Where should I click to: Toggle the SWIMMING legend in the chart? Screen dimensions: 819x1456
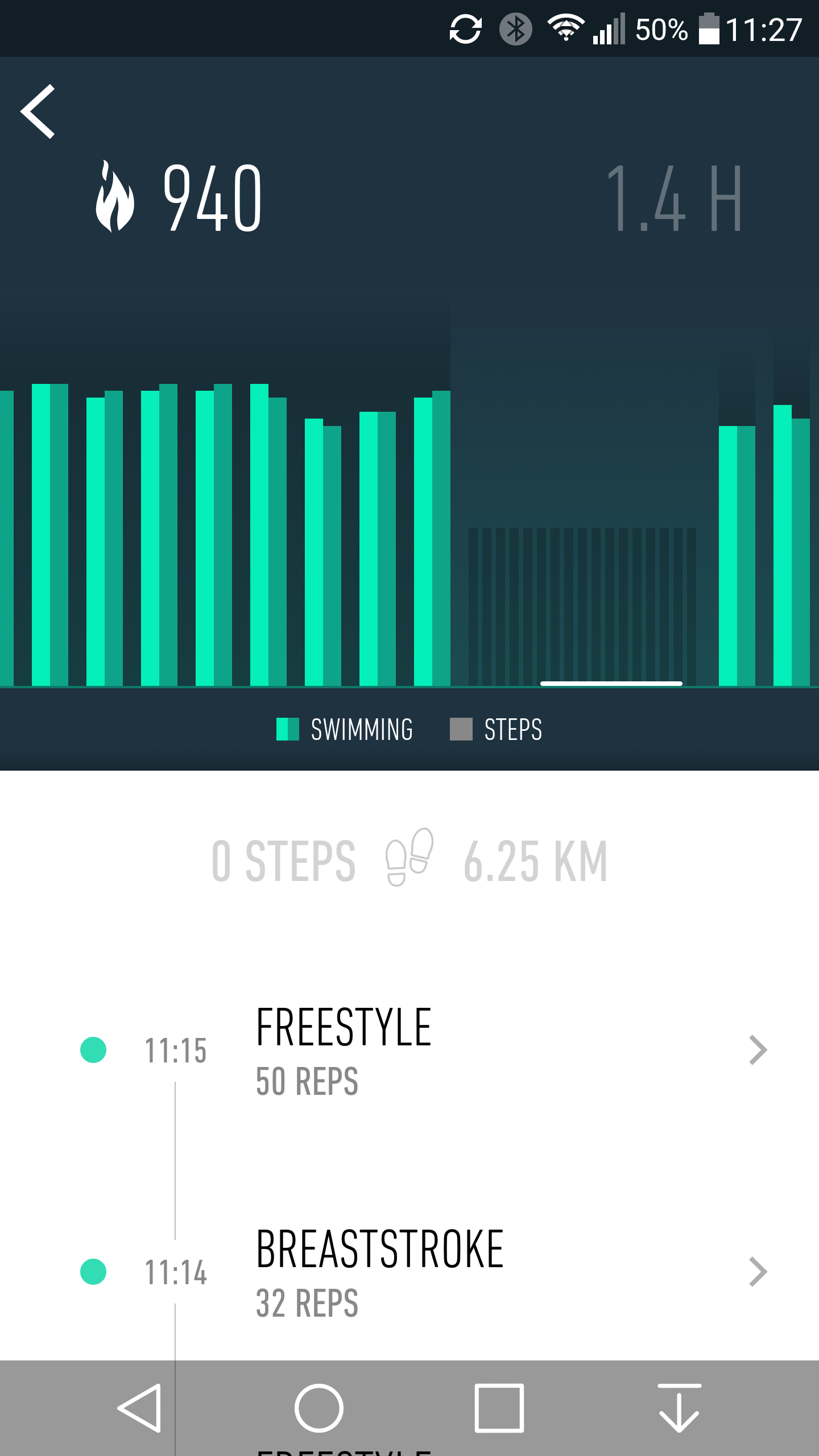tap(345, 730)
